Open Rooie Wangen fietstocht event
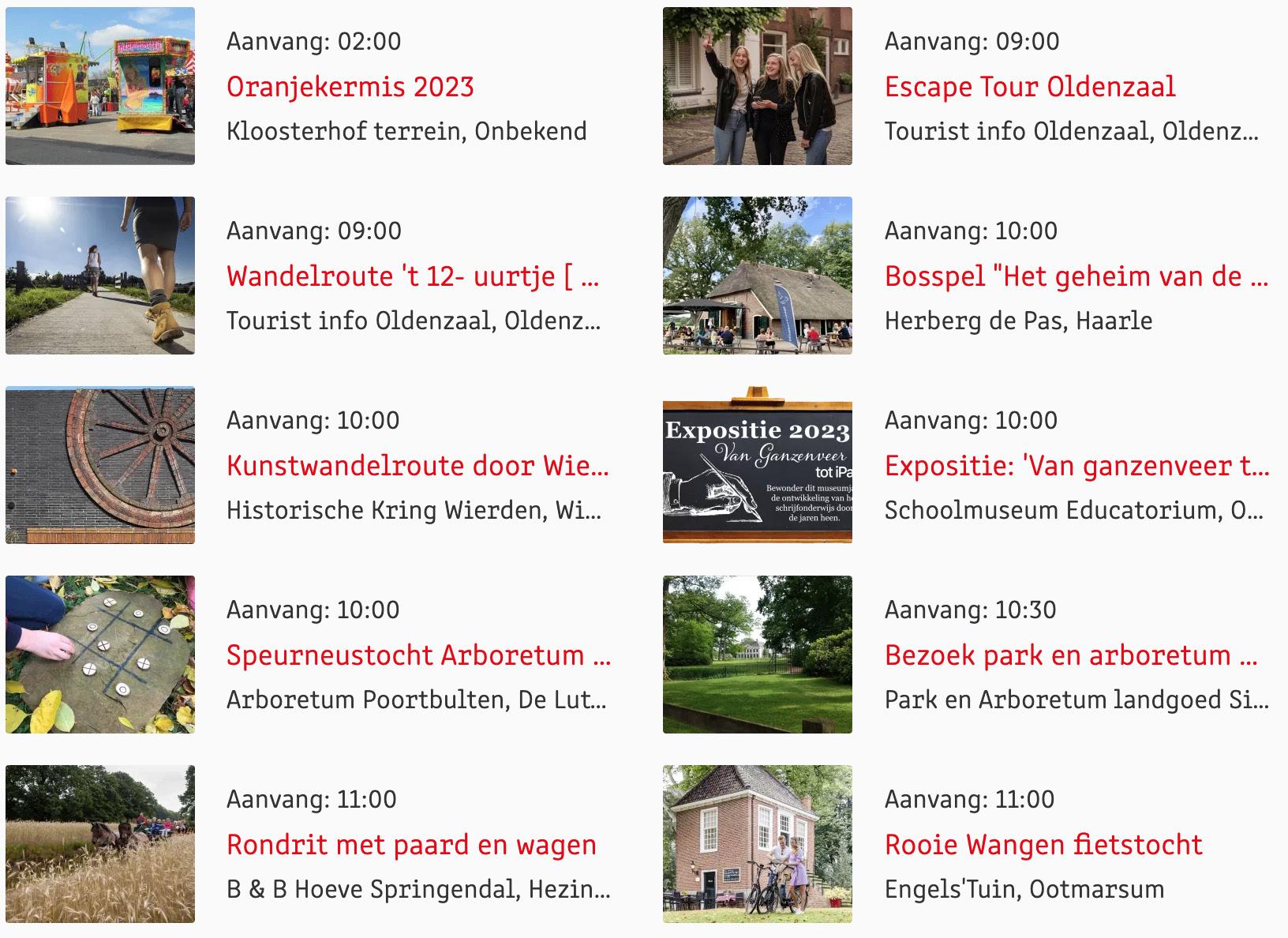Viewport: 1288px width, 938px height. (x=1043, y=845)
